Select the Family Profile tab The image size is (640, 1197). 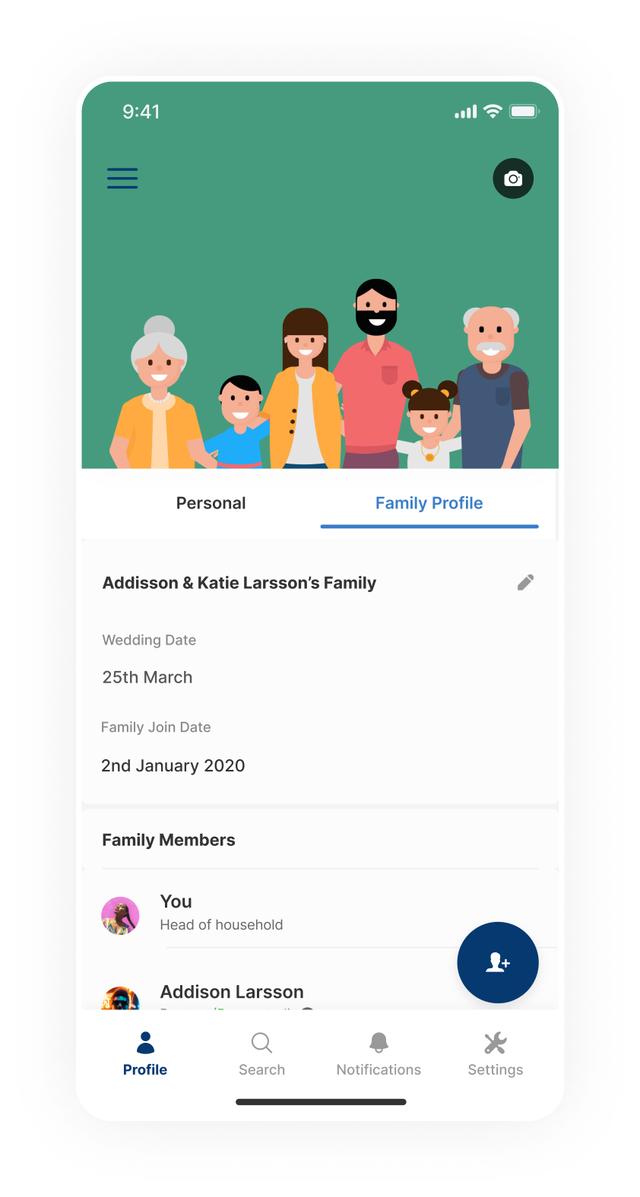tap(429, 503)
